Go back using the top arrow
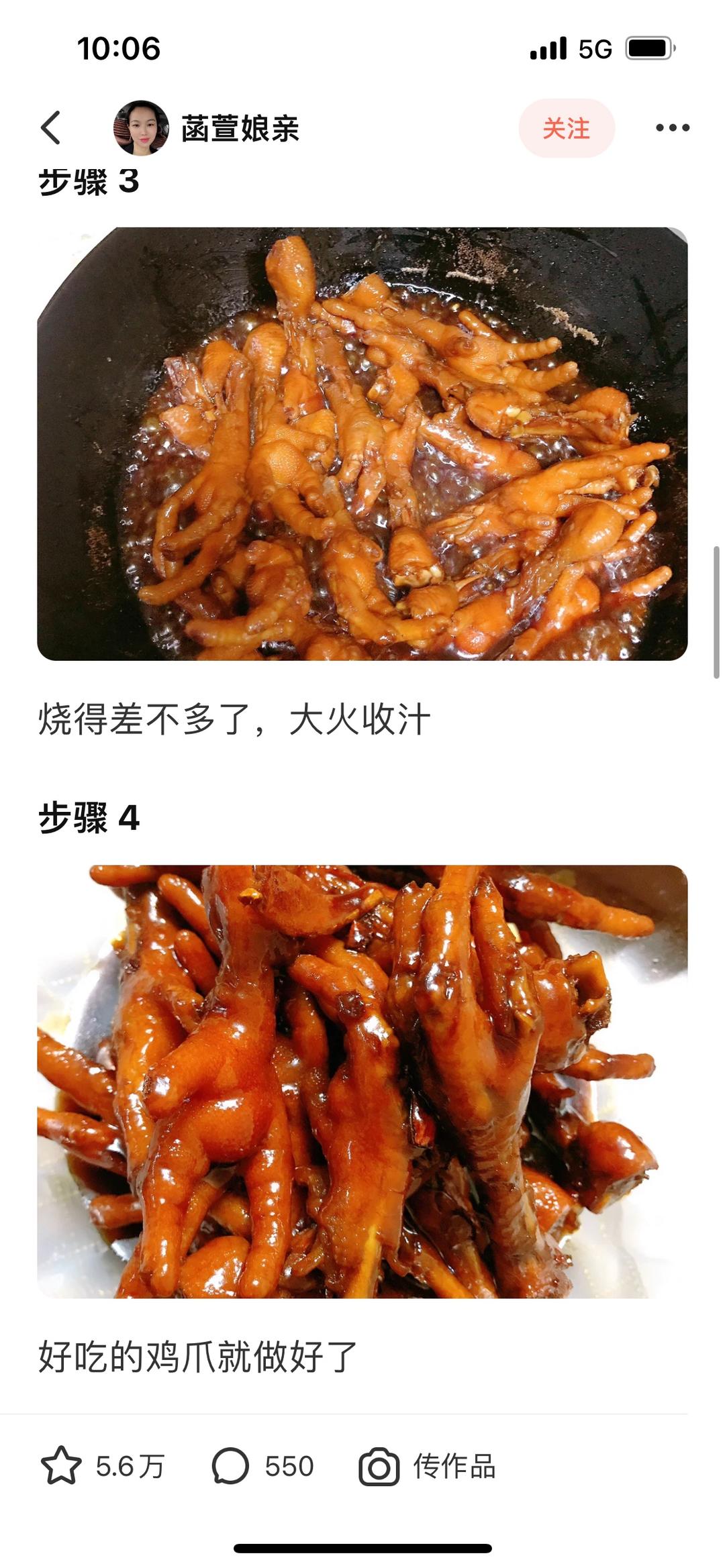The width and height of the screenshot is (725, 1568). (51, 127)
